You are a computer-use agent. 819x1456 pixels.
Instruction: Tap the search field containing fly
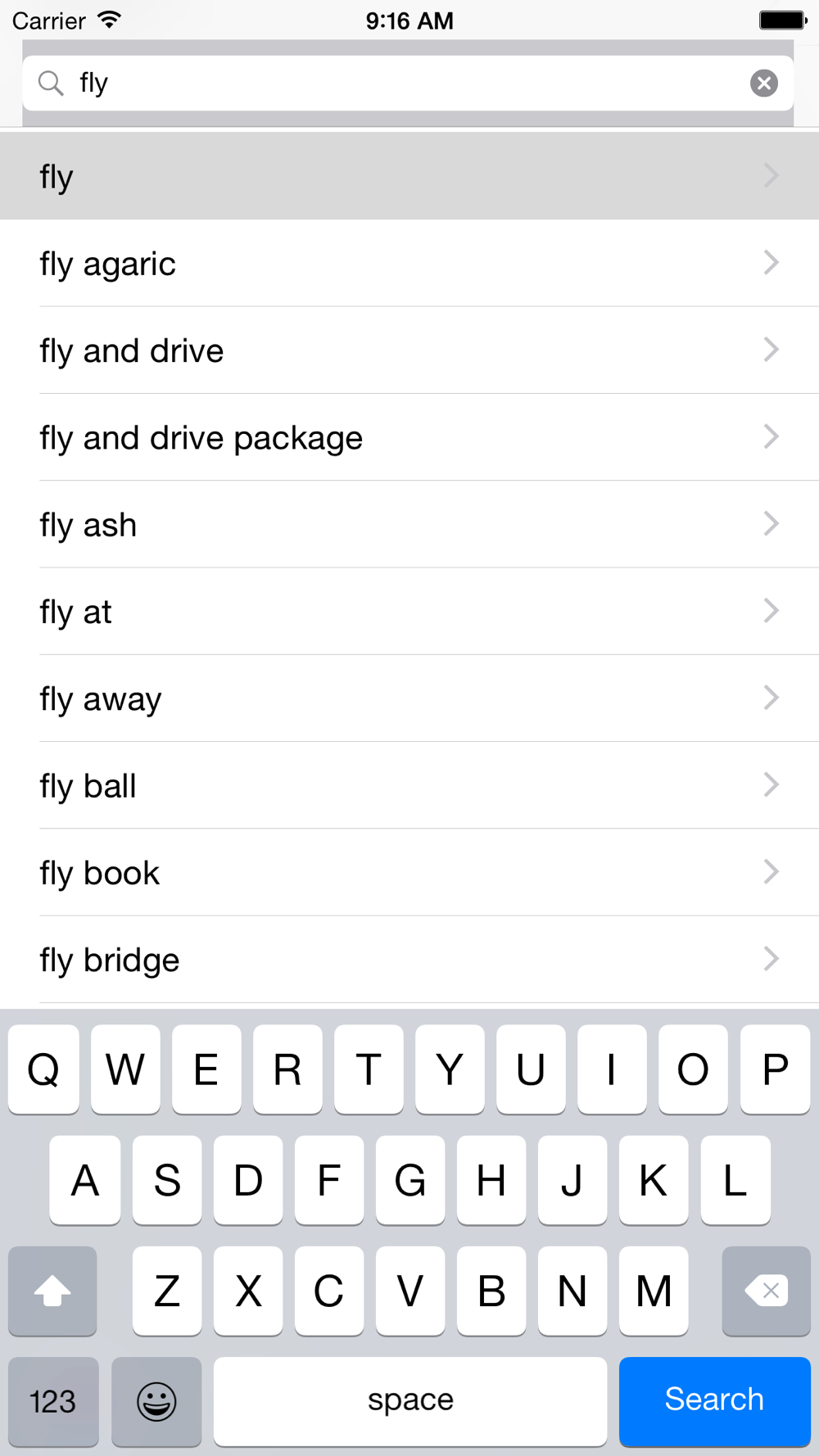(408, 83)
